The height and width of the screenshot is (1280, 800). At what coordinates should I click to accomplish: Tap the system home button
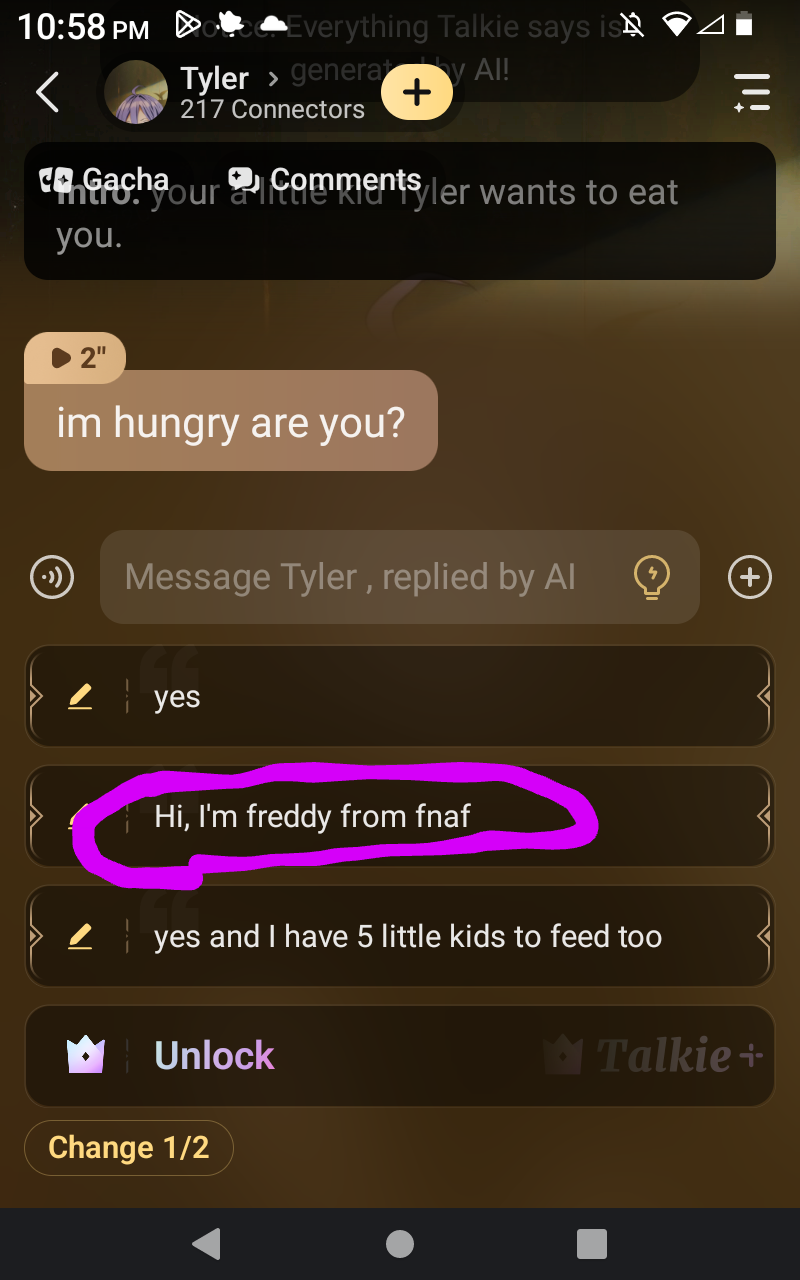tap(400, 1243)
